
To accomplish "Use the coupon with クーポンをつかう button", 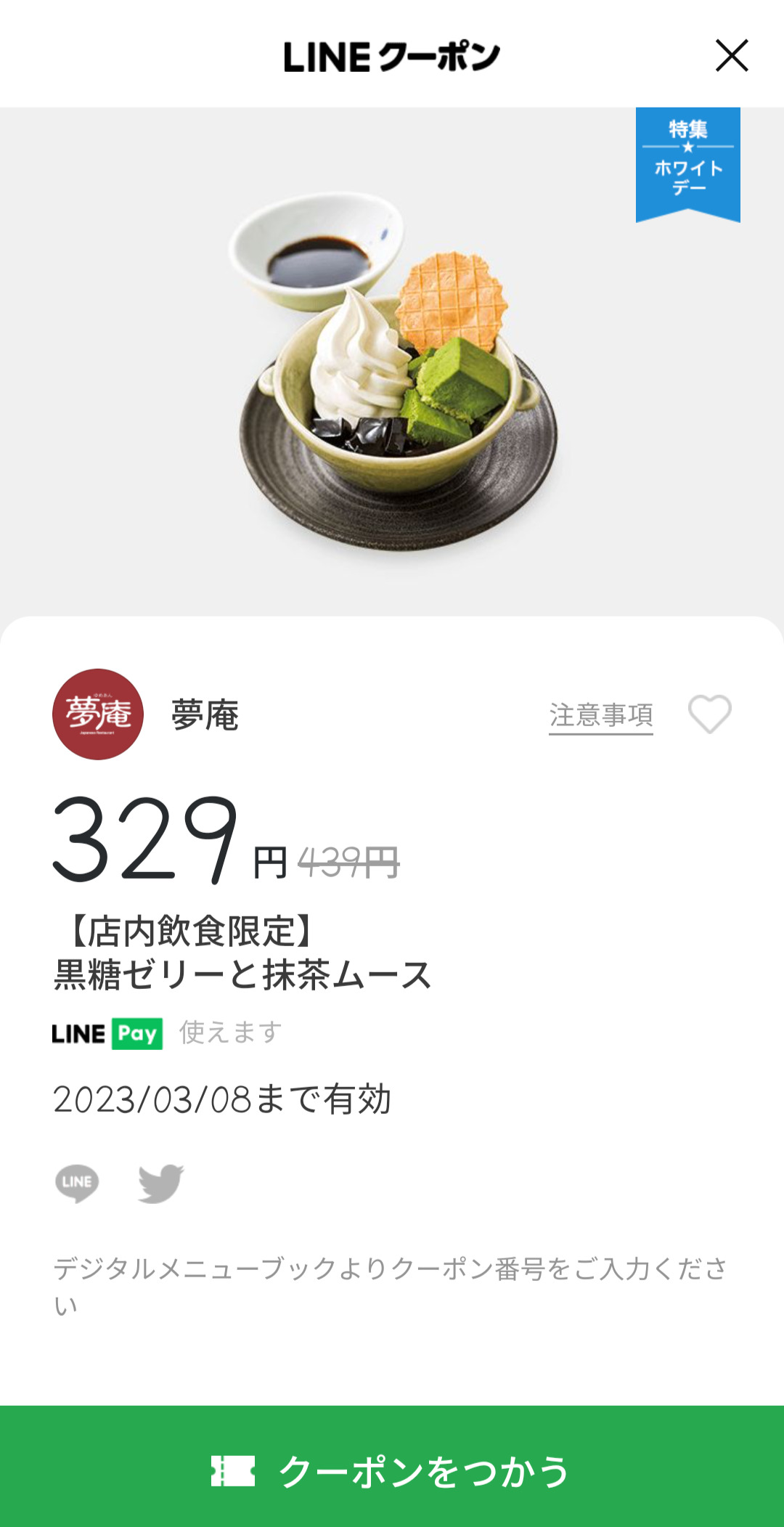I will click(x=392, y=1470).
